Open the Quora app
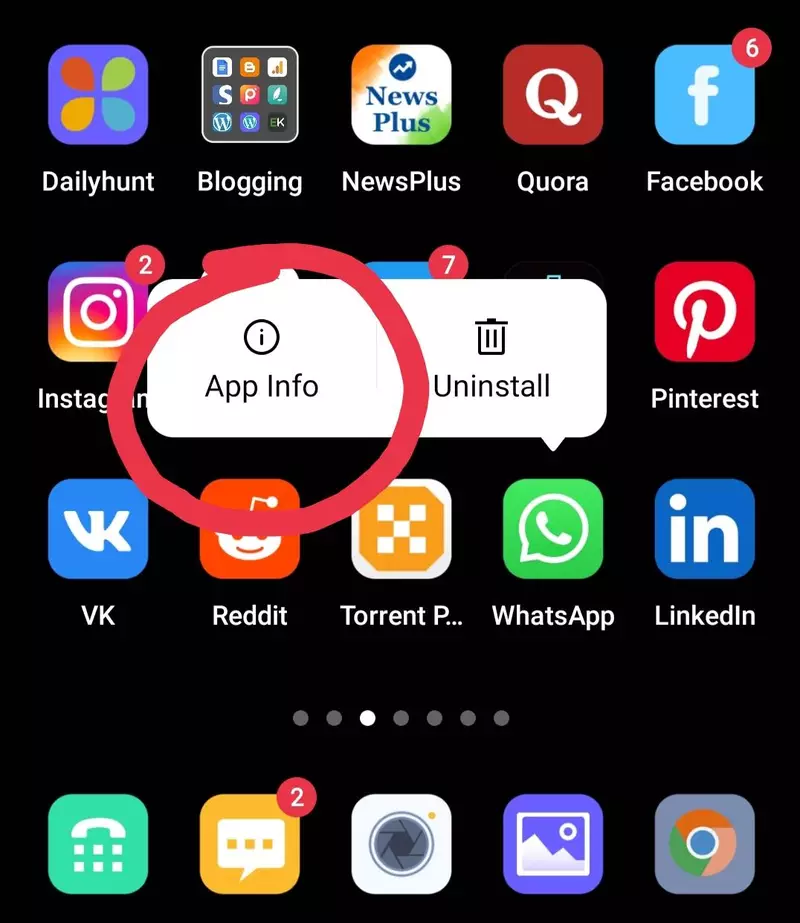Viewport: 800px width, 923px height. 553,95
